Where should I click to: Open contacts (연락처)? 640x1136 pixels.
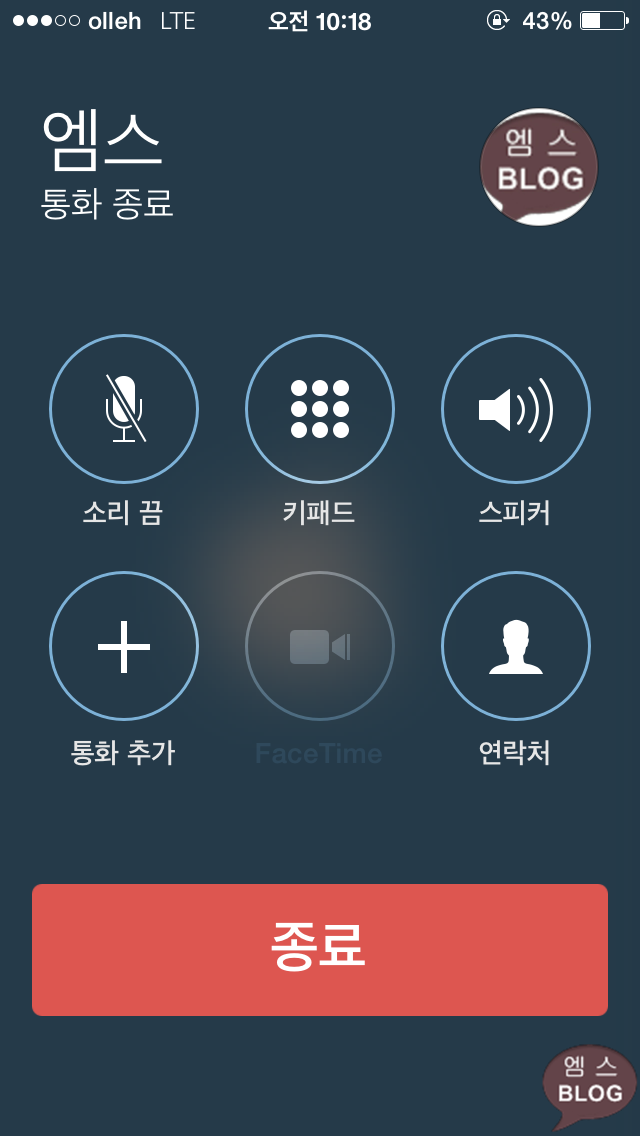tap(516, 646)
